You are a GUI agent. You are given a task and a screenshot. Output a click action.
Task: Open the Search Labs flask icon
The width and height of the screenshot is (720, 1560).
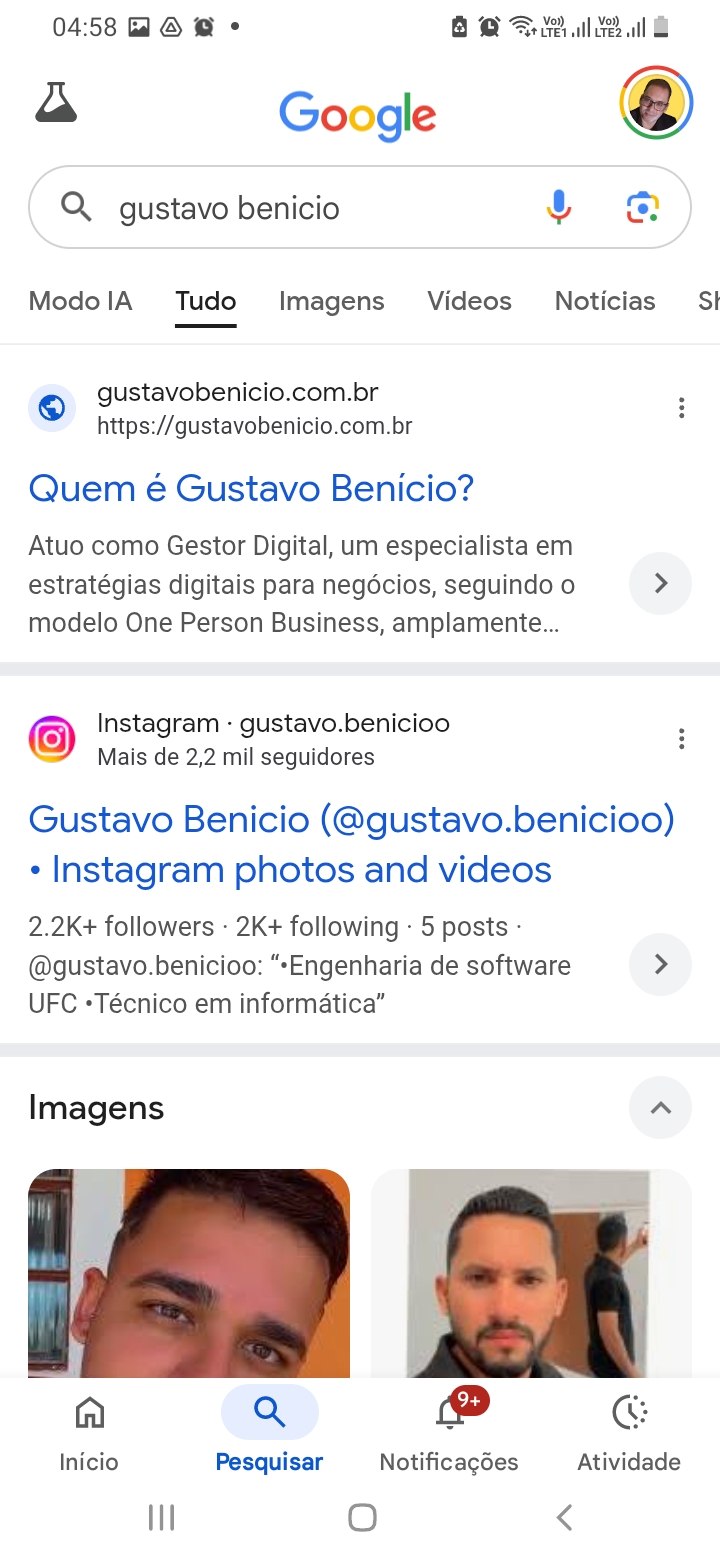tap(56, 102)
